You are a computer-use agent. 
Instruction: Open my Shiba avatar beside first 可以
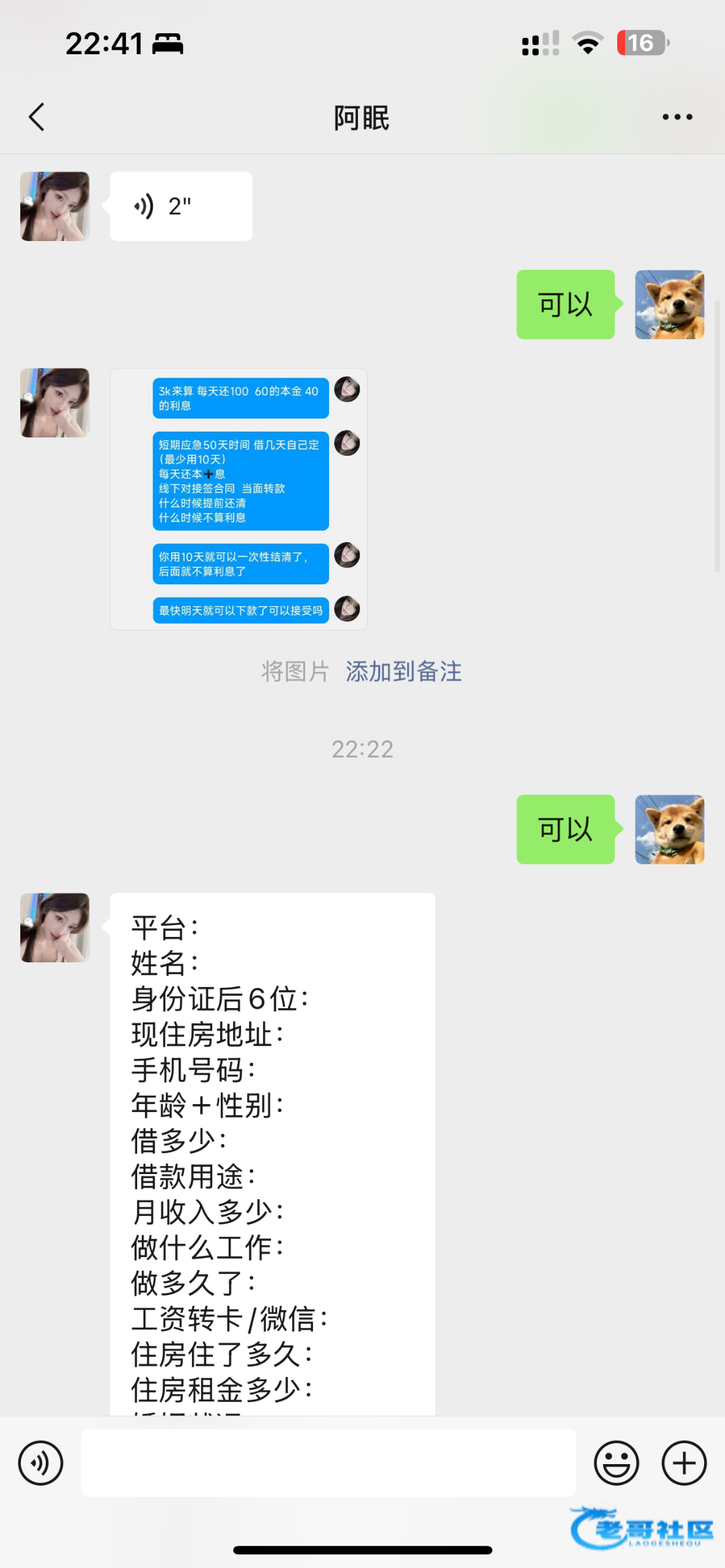669,304
